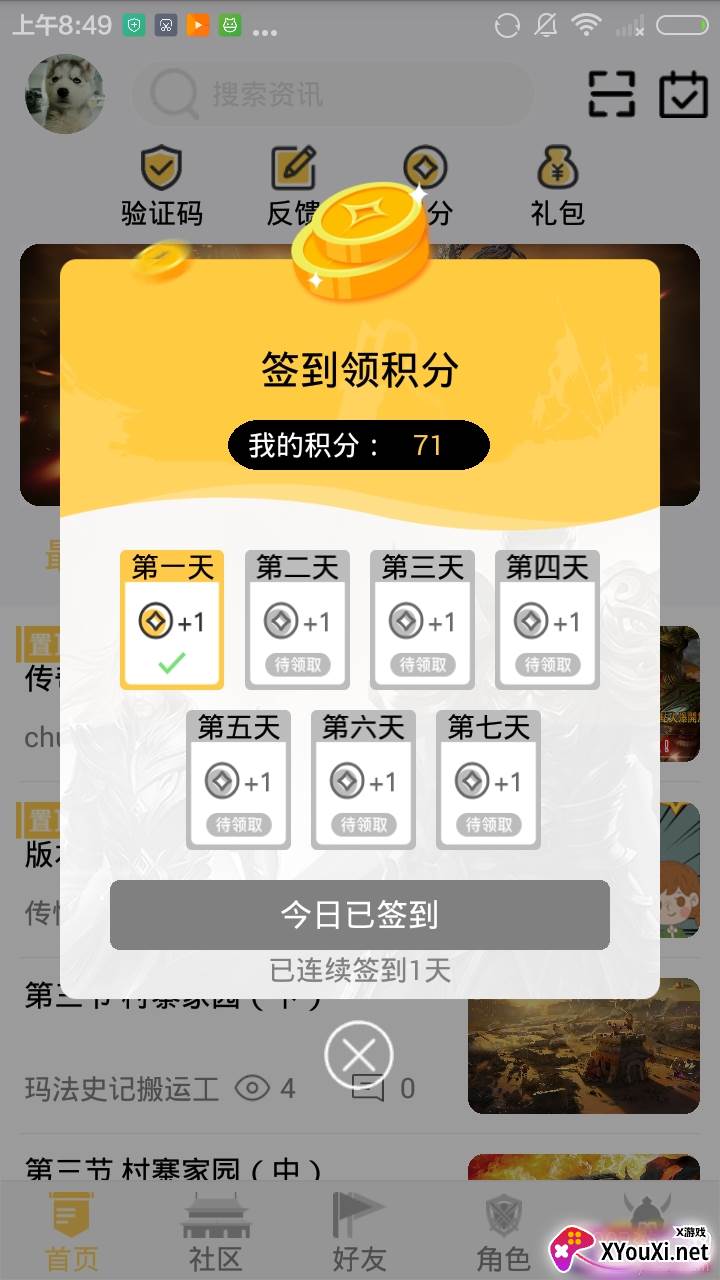Open the husky profile avatar
The height and width of the screenshot is (1280, 720).
click(x=64, y=95)
